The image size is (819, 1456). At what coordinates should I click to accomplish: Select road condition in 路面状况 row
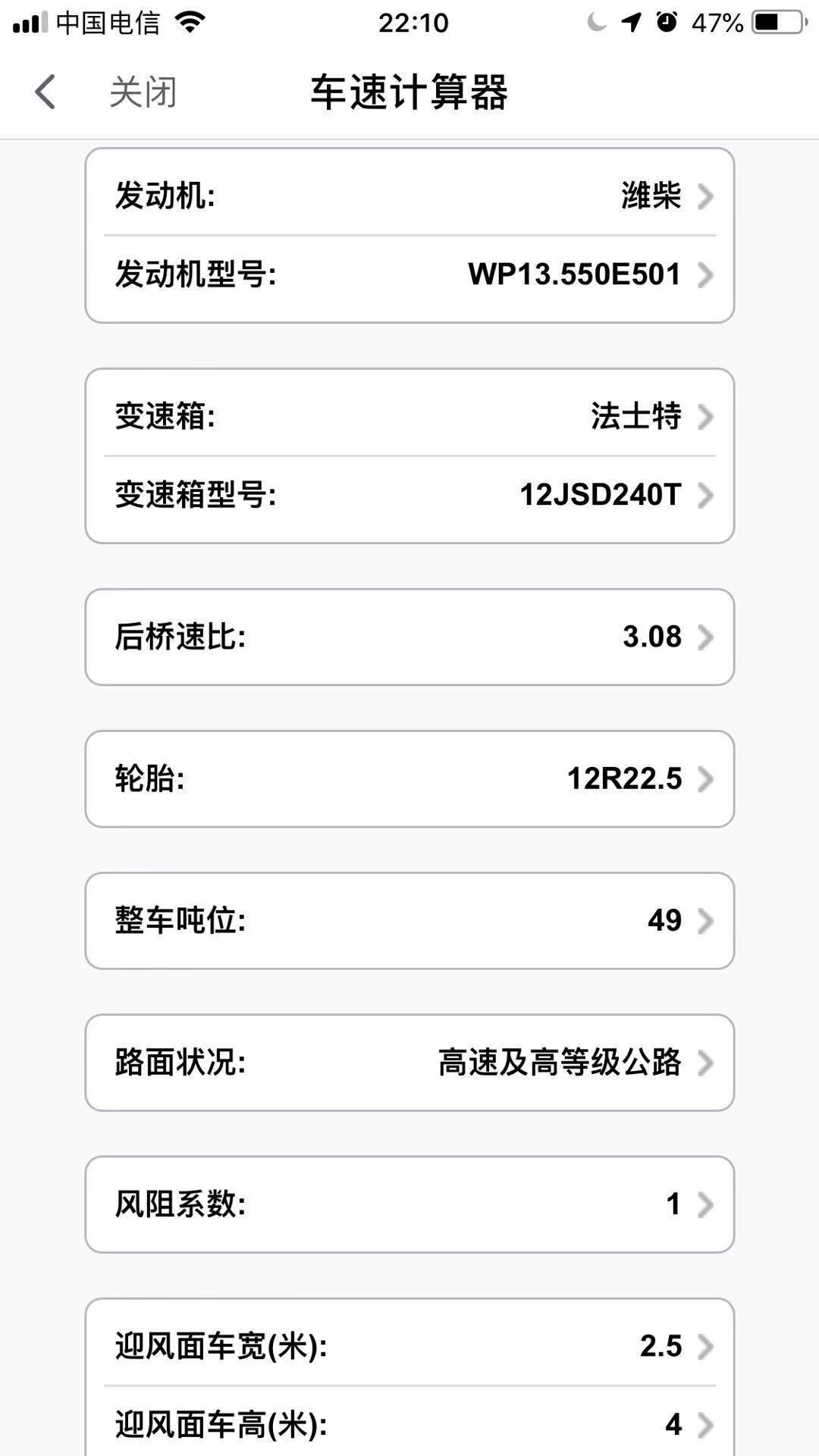[x=409, y=1062]
